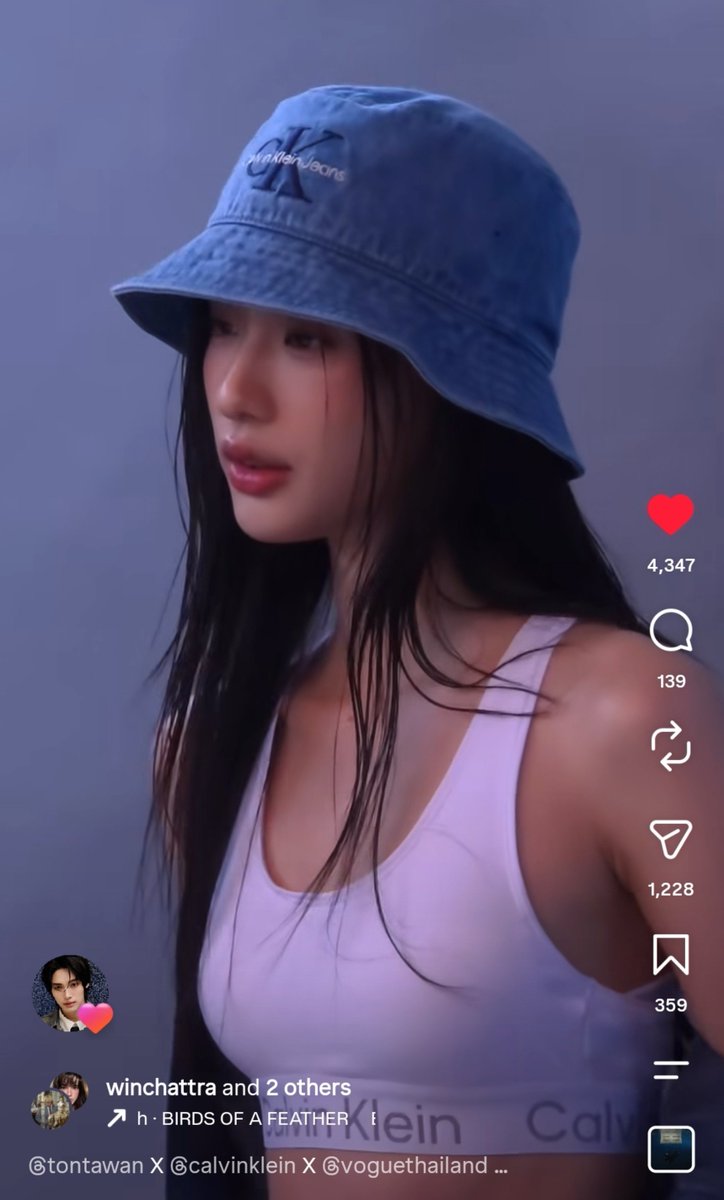Open the audio track thumbnail

670,1149
